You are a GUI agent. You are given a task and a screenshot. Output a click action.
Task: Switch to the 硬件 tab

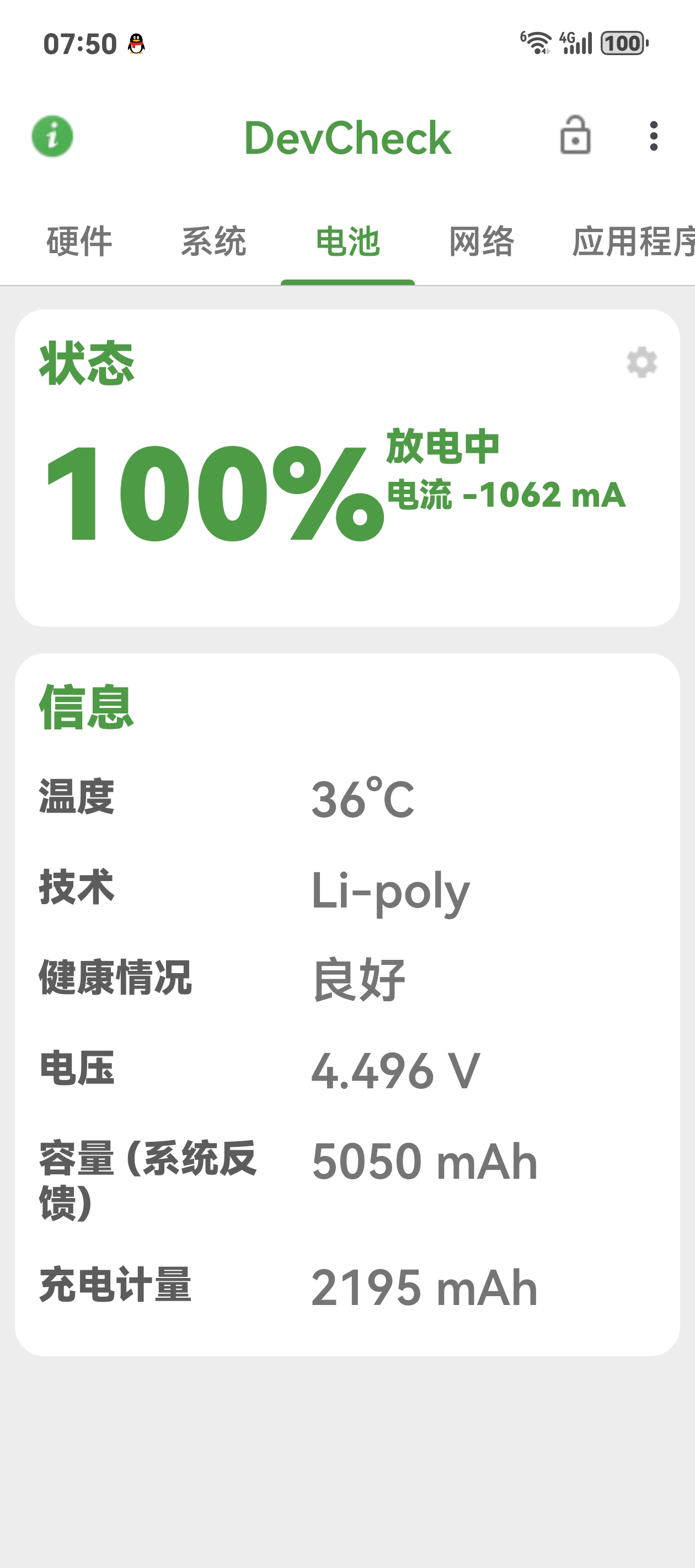[x=80, y=241]
